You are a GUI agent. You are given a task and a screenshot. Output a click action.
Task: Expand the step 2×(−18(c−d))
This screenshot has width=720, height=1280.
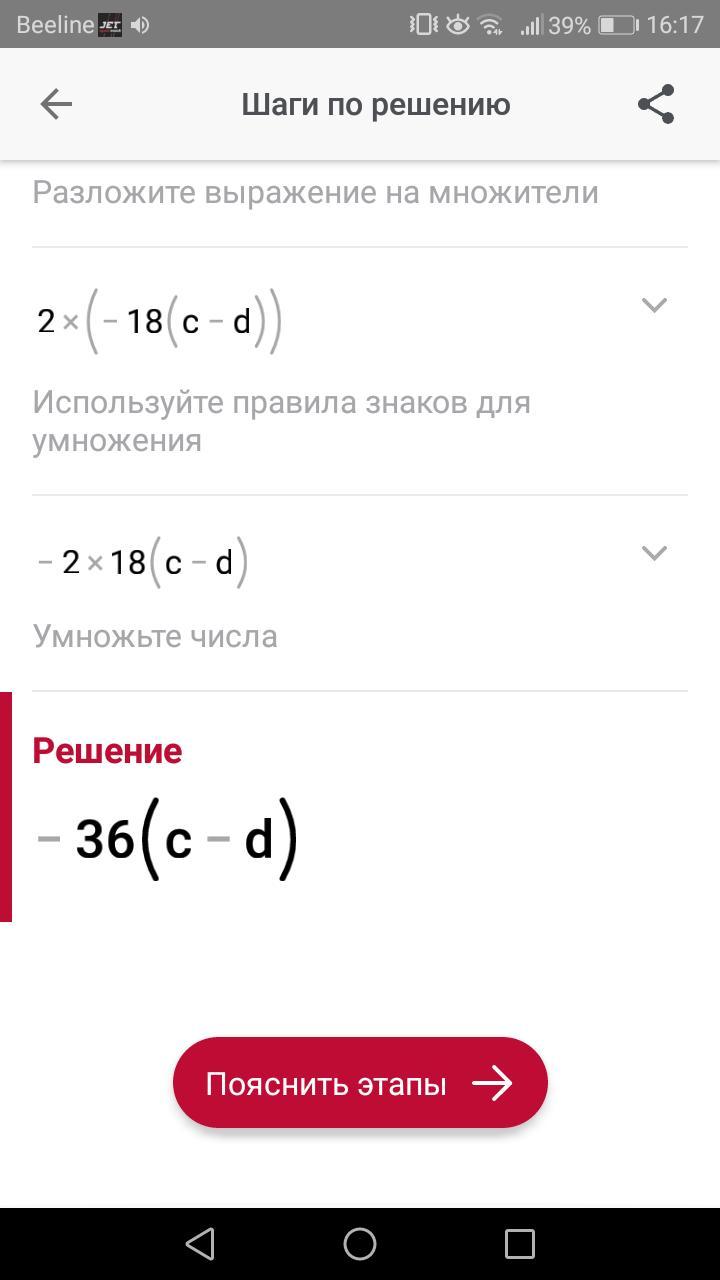point(654,305)
